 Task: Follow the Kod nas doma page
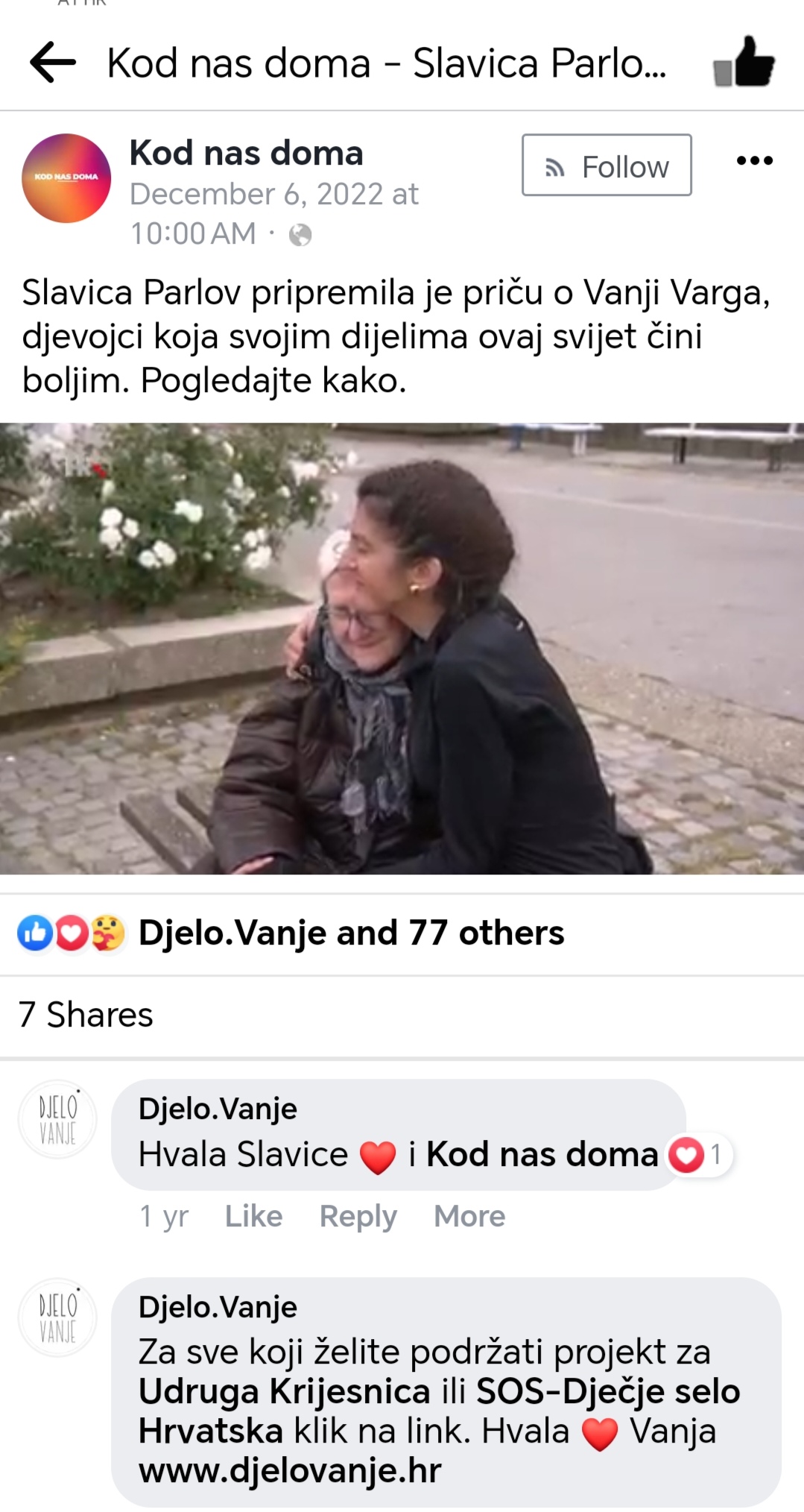[x=607, y=166]
